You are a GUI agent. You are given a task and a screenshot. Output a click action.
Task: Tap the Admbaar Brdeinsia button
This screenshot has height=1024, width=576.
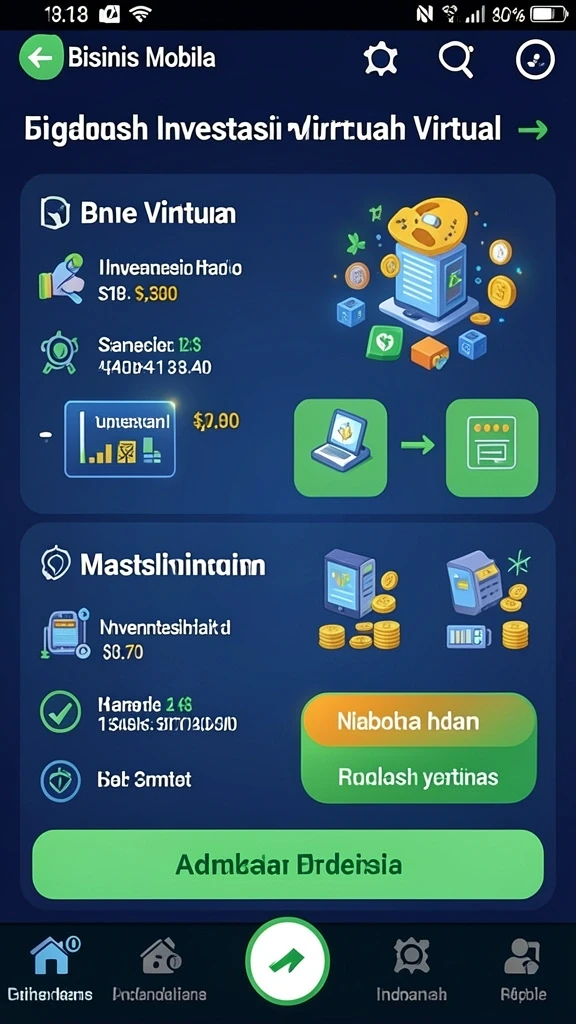(x=288, y=865)
